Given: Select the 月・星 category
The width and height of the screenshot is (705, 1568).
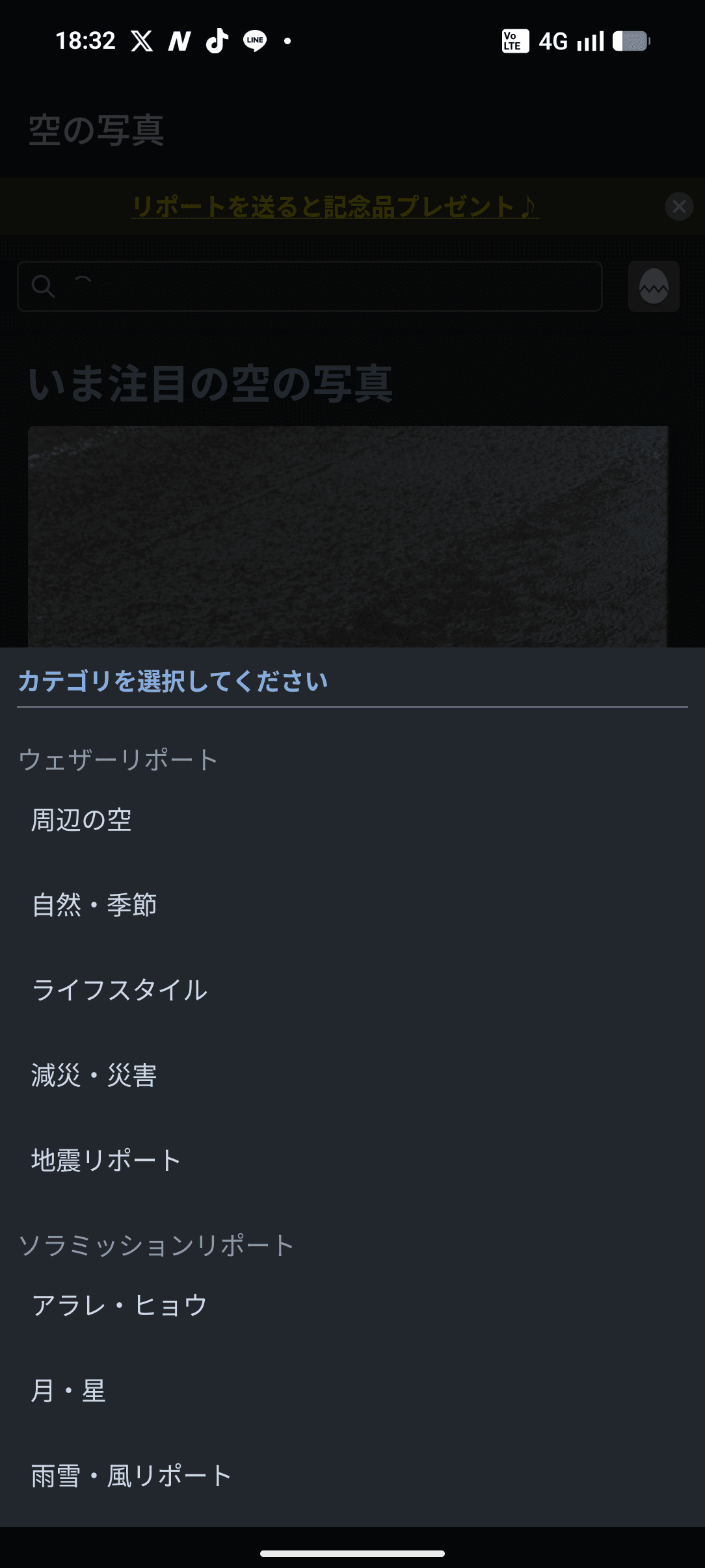Looking at the screenshot, I should pyautogui.click(x=69, y=1391).
